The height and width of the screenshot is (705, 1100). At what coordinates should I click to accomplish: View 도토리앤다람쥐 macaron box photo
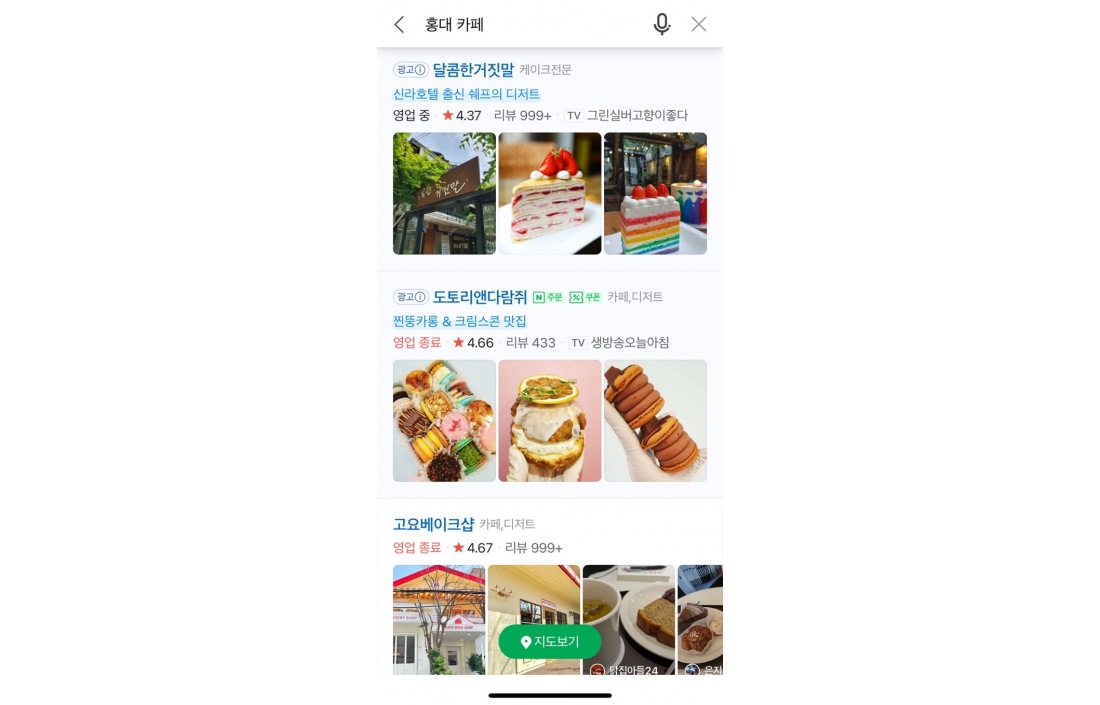444,420
